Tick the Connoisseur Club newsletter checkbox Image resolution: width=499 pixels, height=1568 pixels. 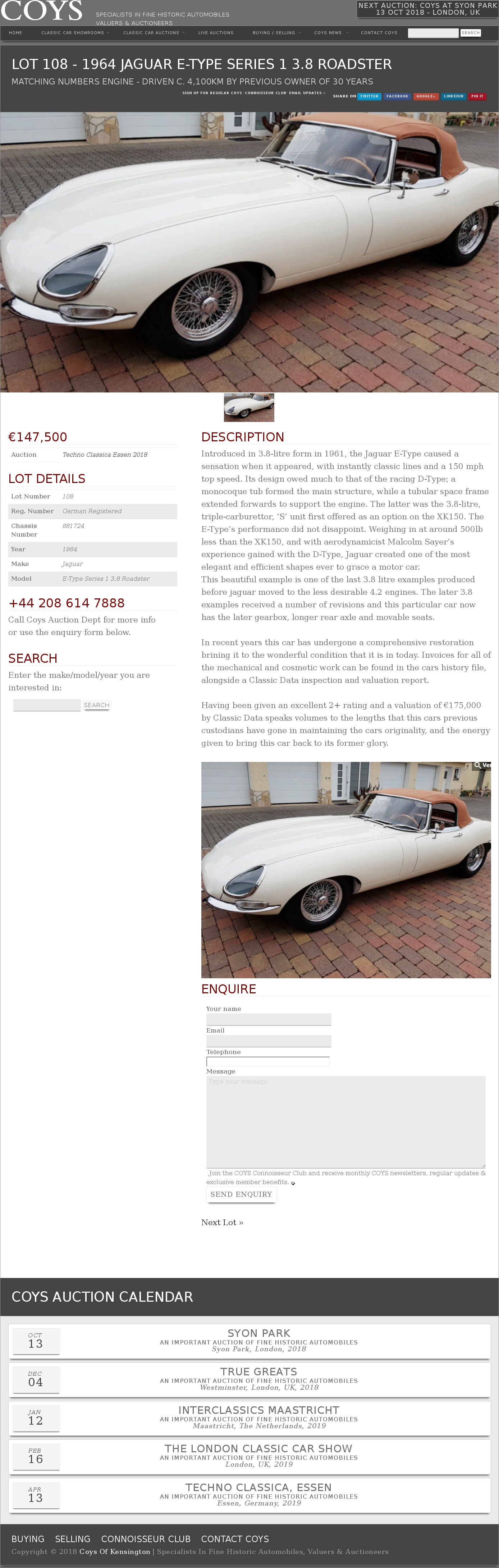pyautogui.click(x=293, y=1183)
